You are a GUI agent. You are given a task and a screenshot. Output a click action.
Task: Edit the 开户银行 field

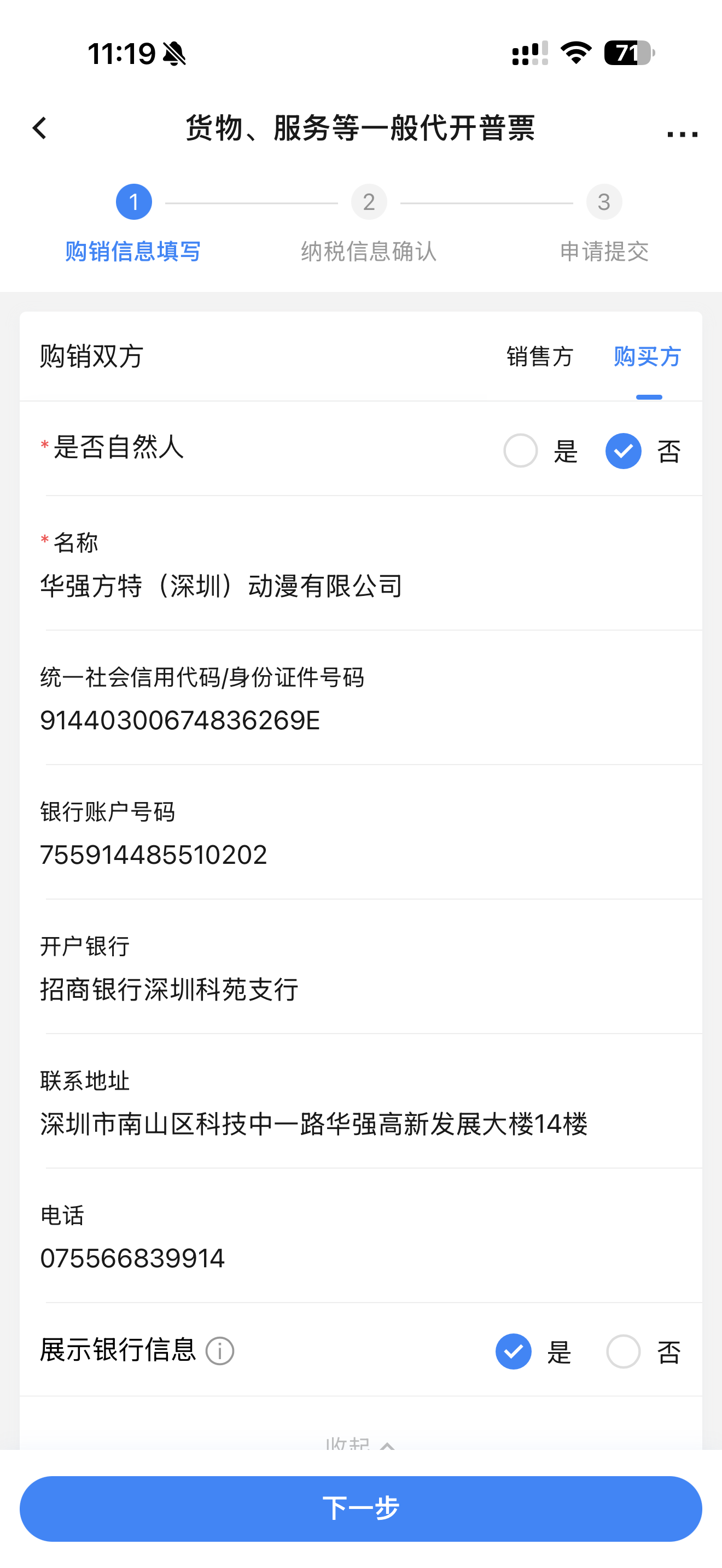(169, 990)
